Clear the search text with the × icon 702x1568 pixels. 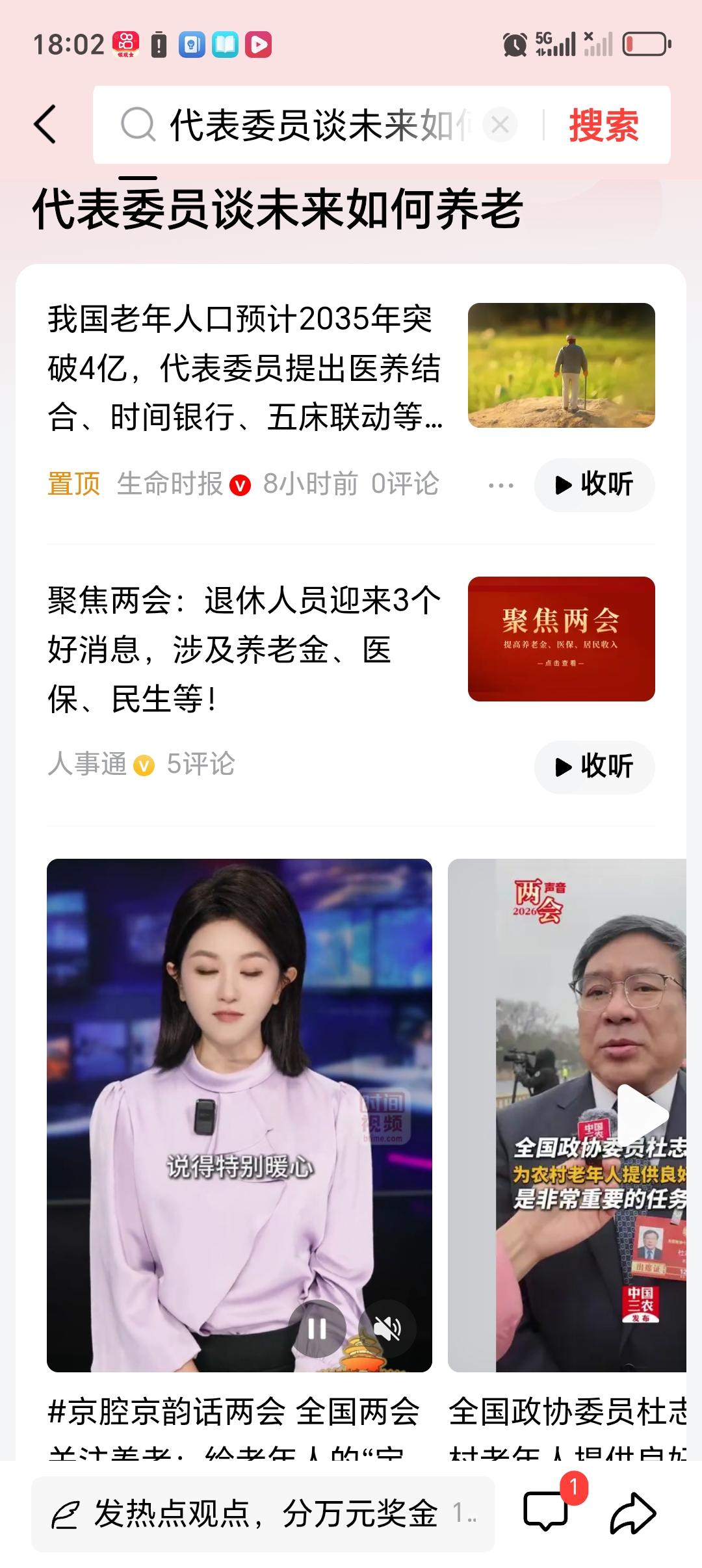pos(499,126)
